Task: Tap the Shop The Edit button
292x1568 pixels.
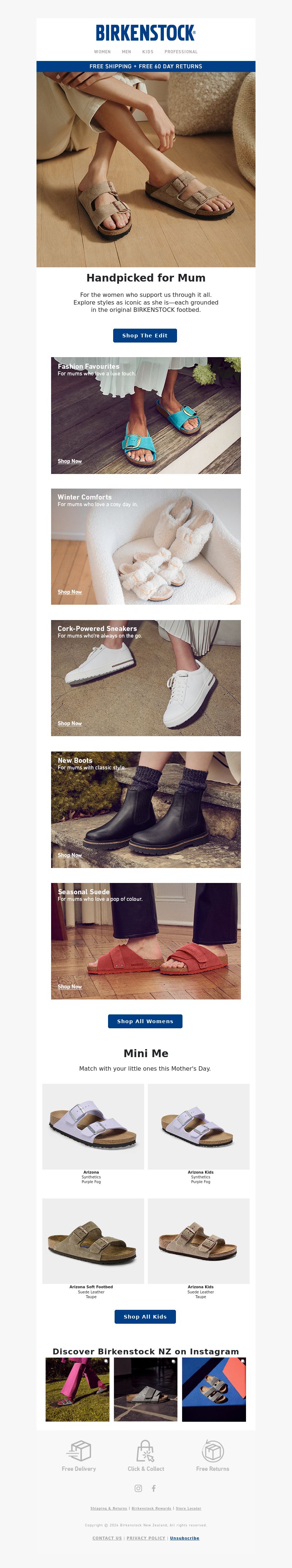Action: coord(145,335)
